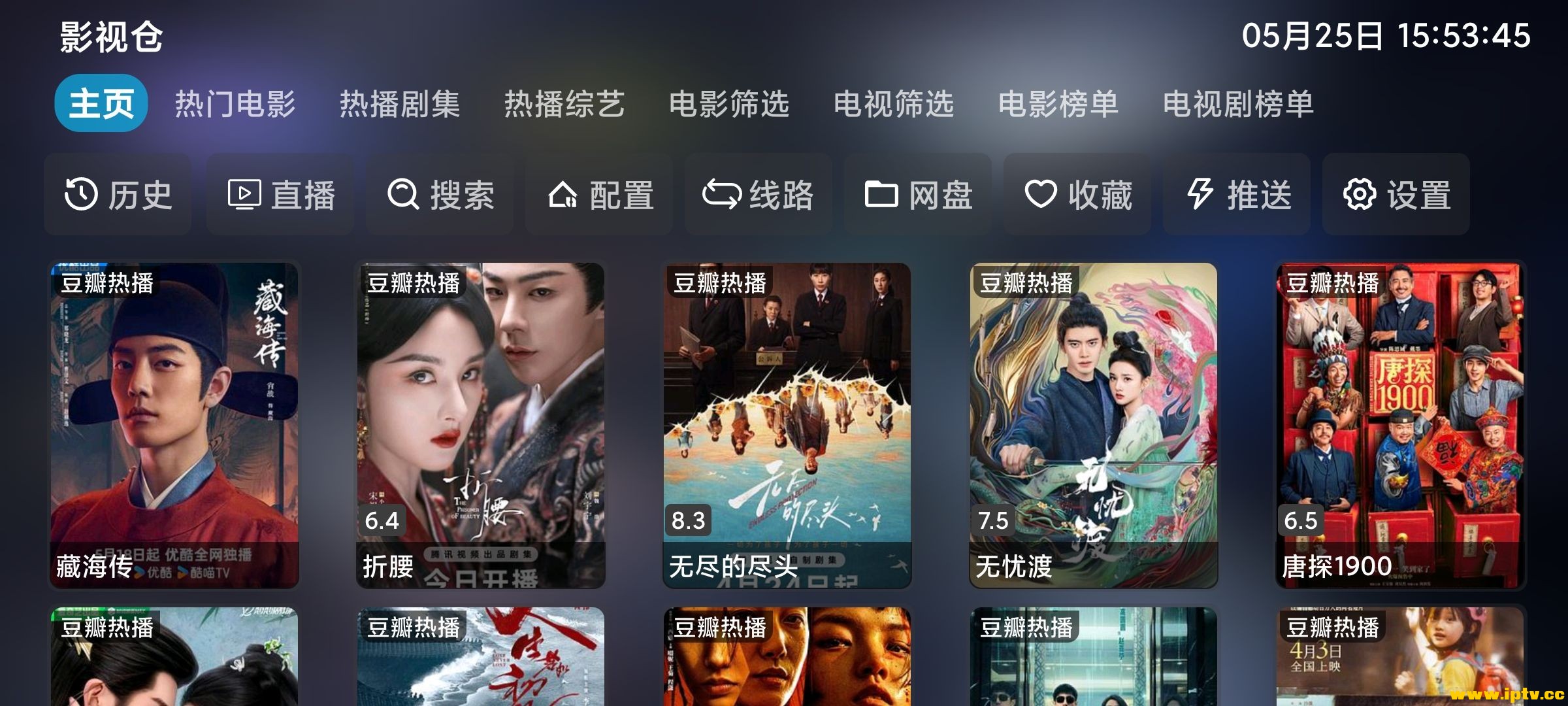Image resolution: width=1568 pixels, height=706 pixels.
Task: Open the 藏海传 poster card
Action: tap(174, 425)
